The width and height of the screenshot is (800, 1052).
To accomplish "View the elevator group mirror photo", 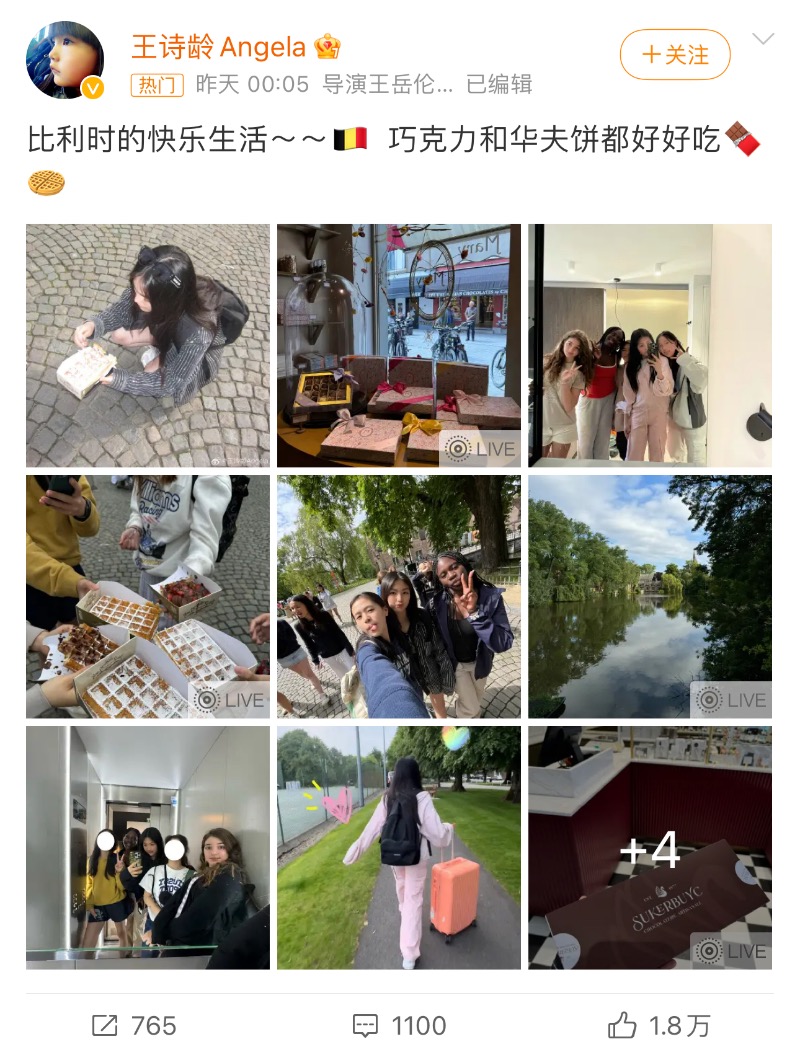I will tap(148, 848).
